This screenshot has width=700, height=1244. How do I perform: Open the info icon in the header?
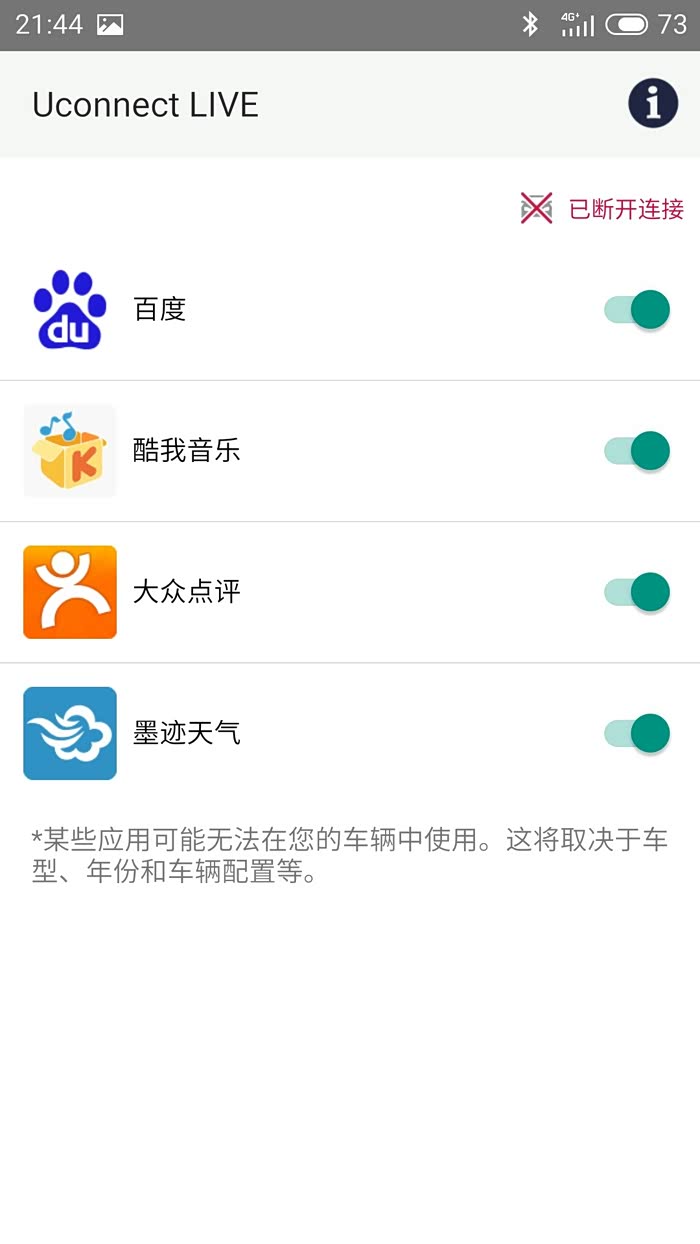coord(653,103)
